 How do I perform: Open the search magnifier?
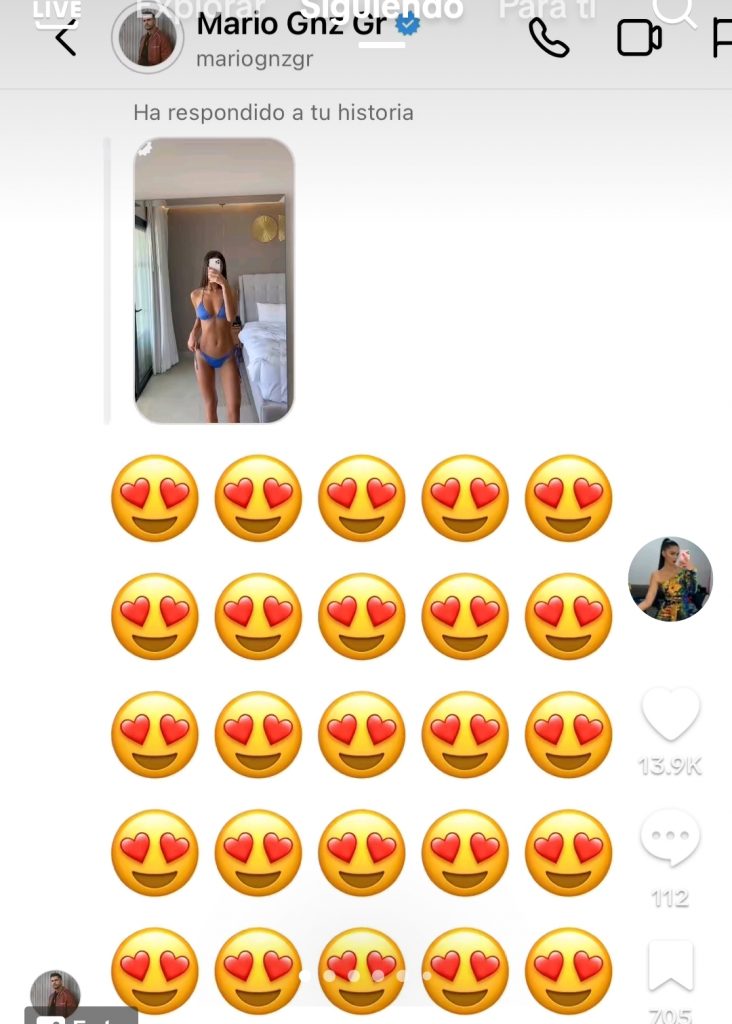click(675, 12)
